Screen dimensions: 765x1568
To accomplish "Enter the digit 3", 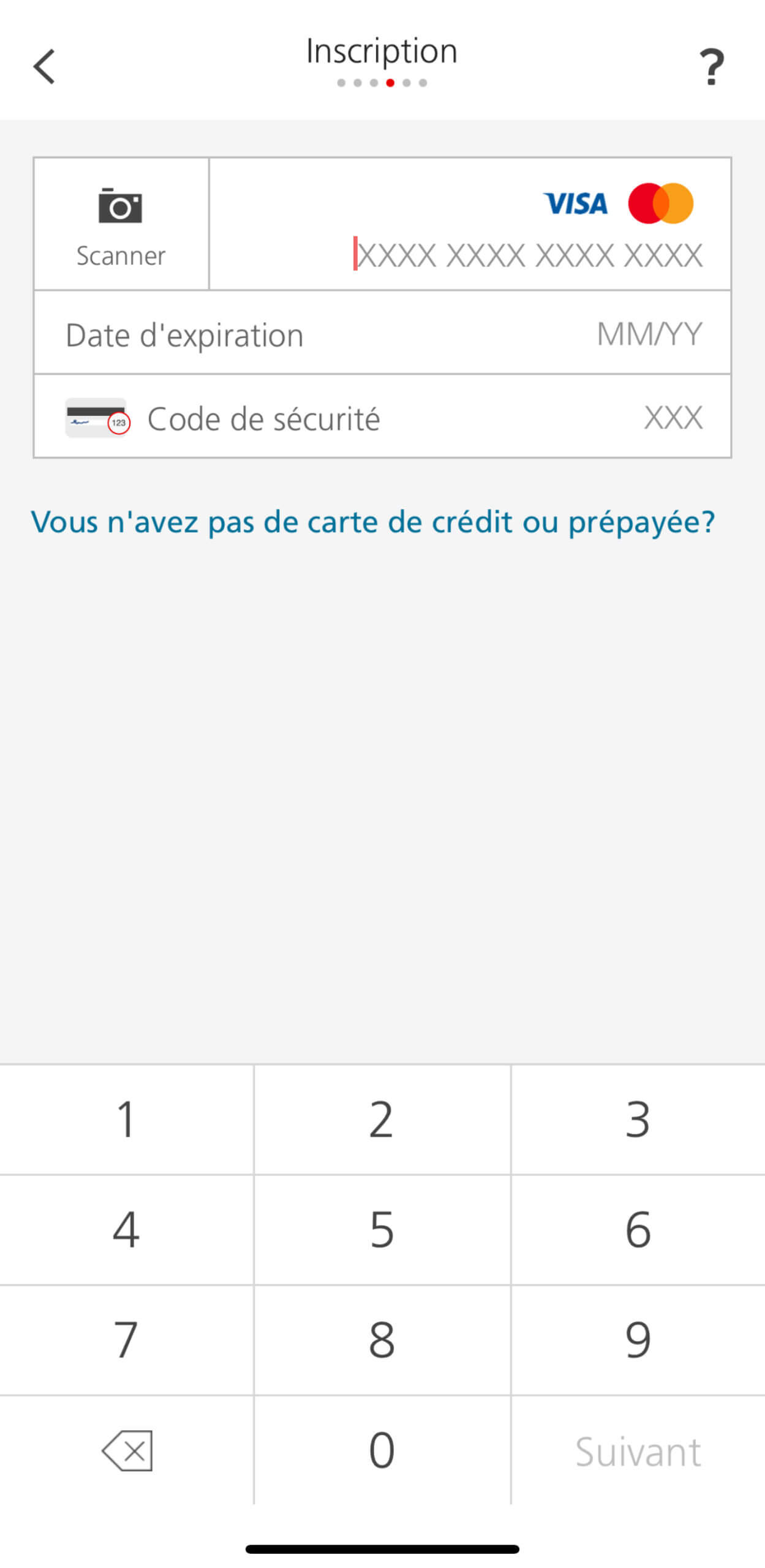I will (638, 1119).
